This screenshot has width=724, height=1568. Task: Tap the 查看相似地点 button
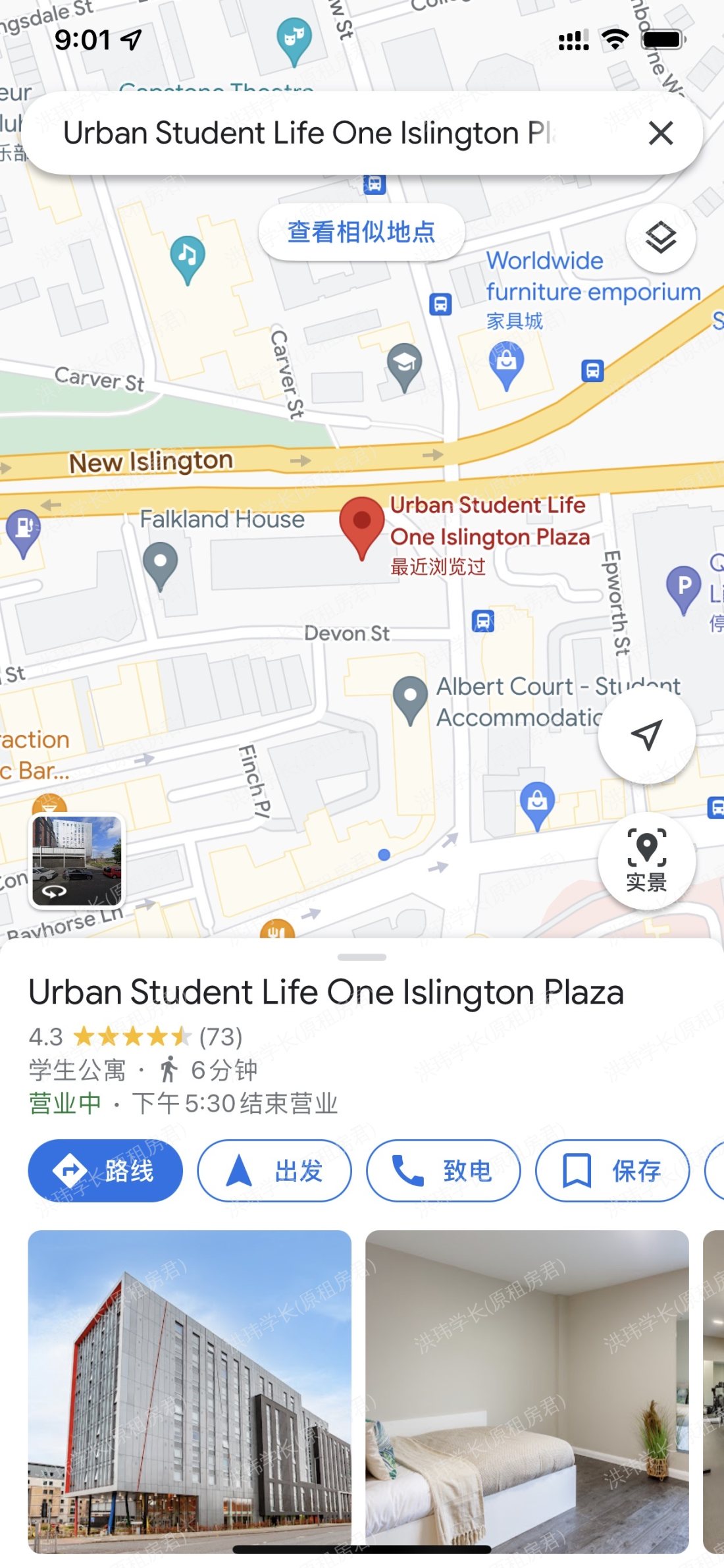point(361,230)
